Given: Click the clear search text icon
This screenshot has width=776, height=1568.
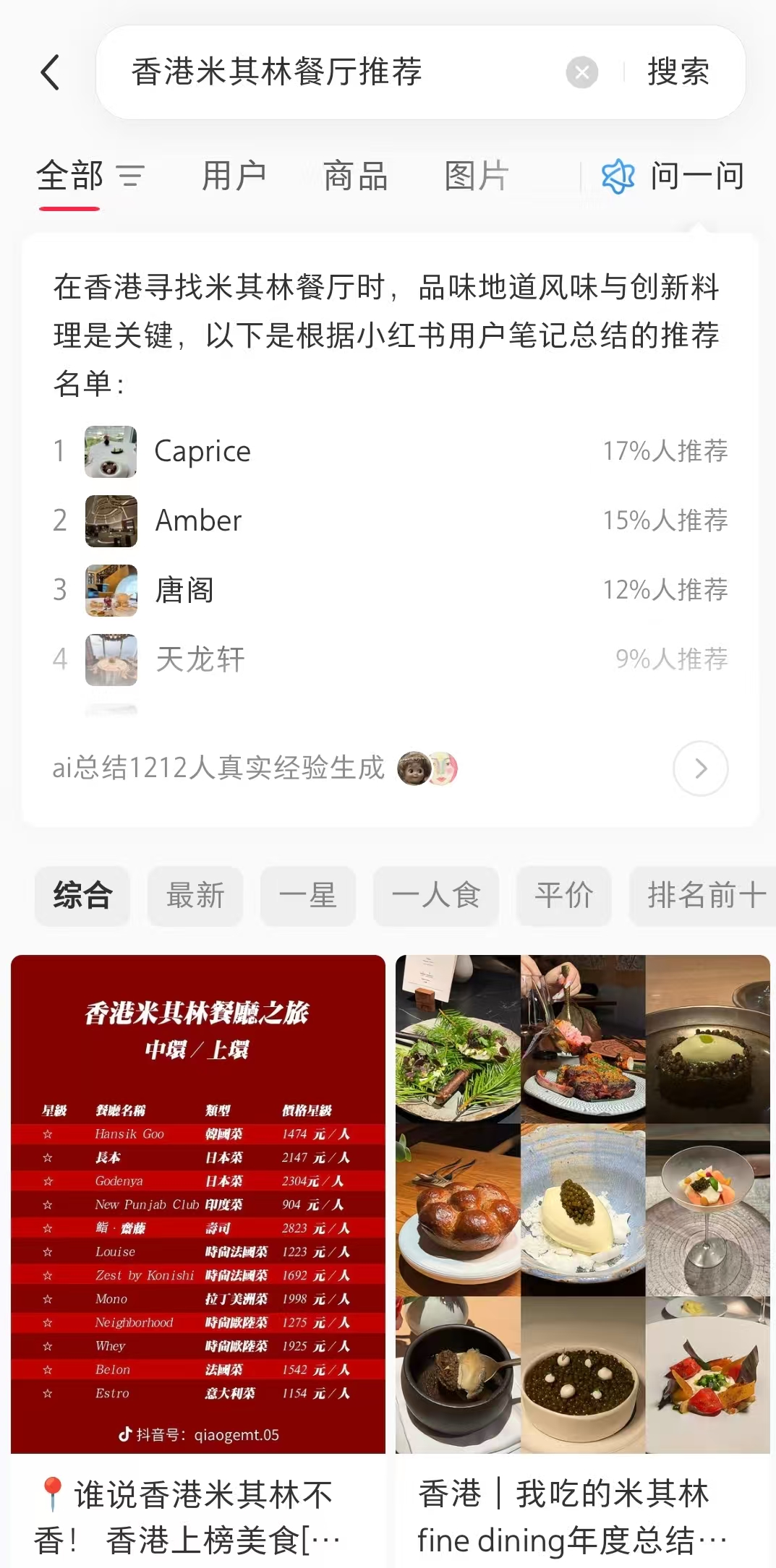Looking at the screenshot, I should [581, 70].
